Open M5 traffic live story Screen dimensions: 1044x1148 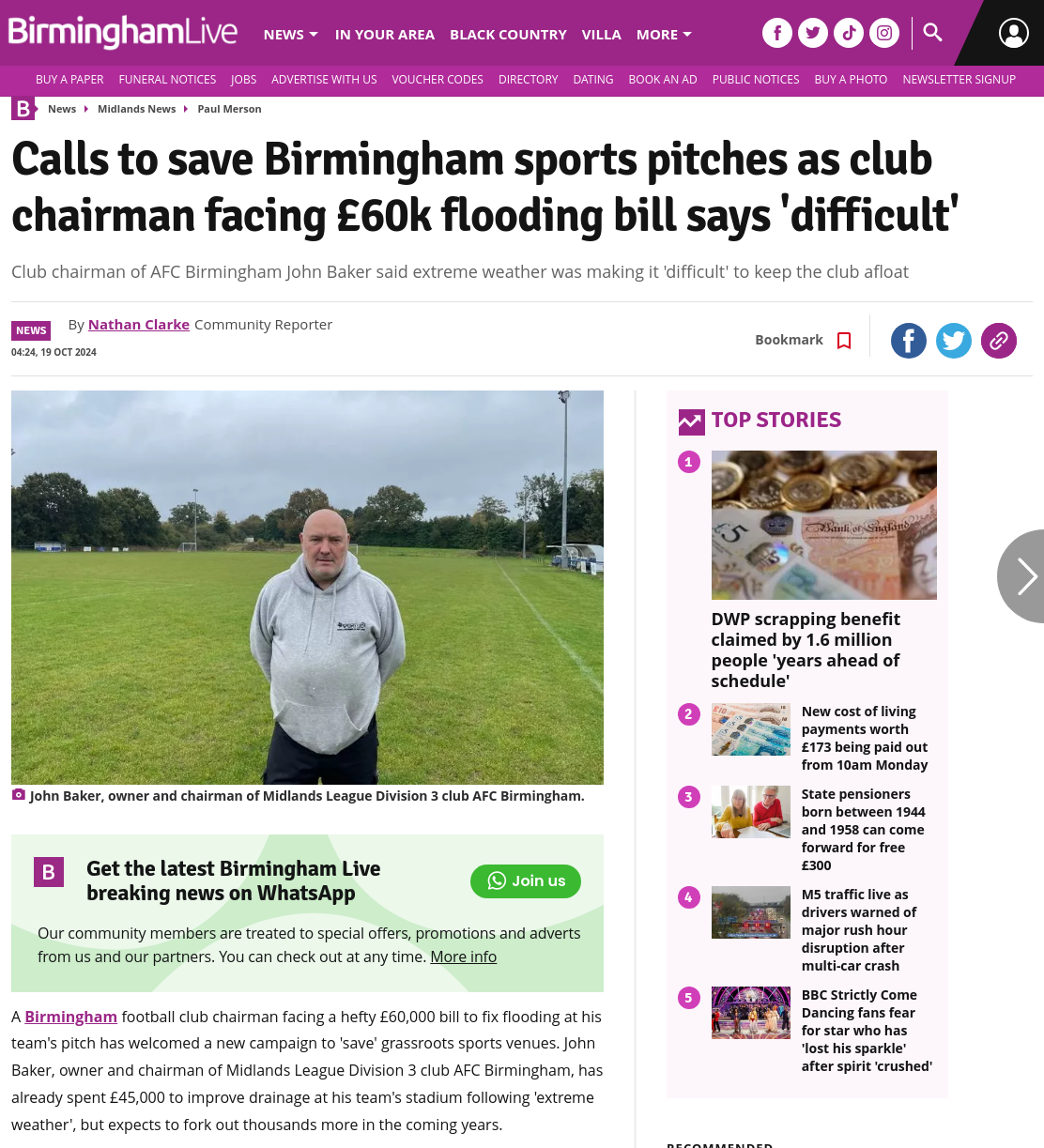tap(859, 929)
